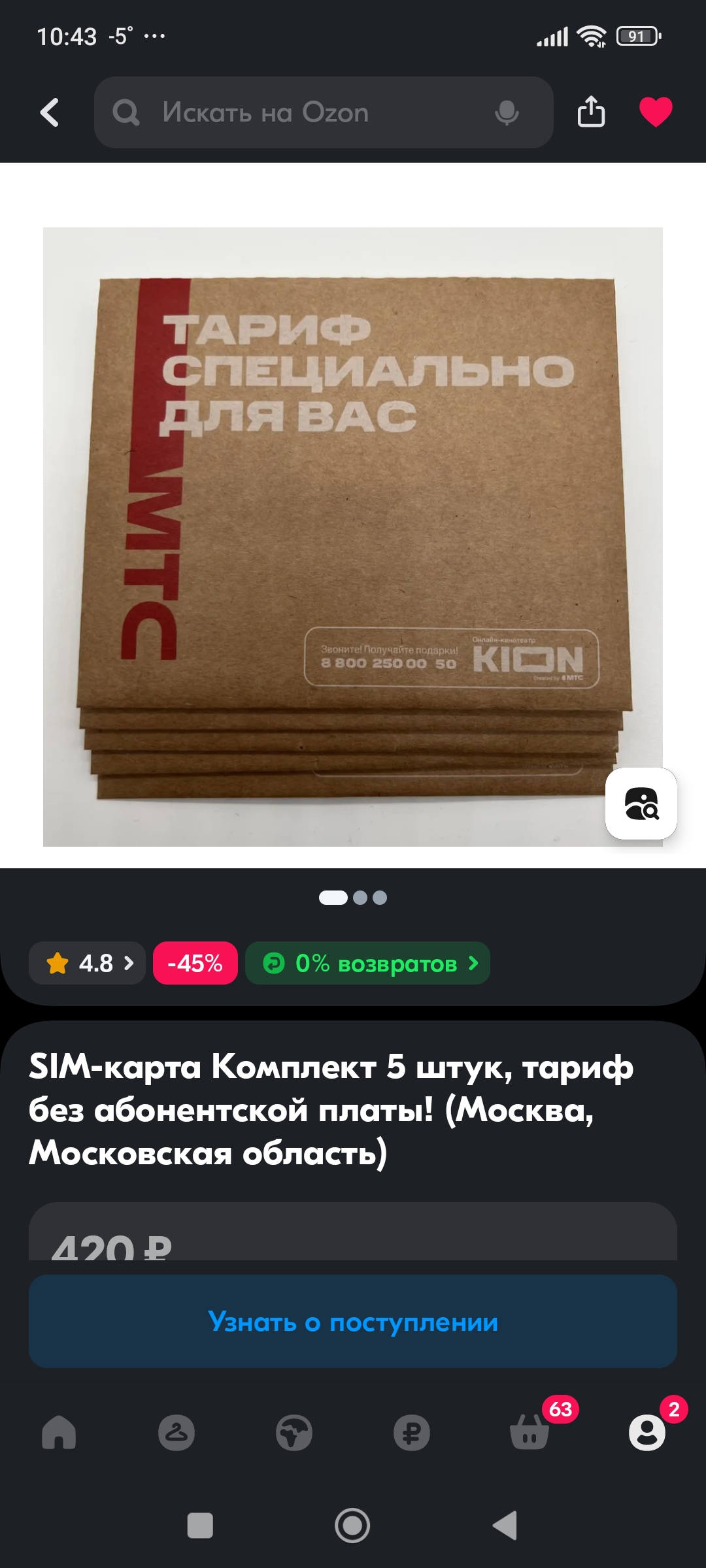The image size is (706, 1568).
Task: Tap the system Home button
Action: [x=352, y=1526]
